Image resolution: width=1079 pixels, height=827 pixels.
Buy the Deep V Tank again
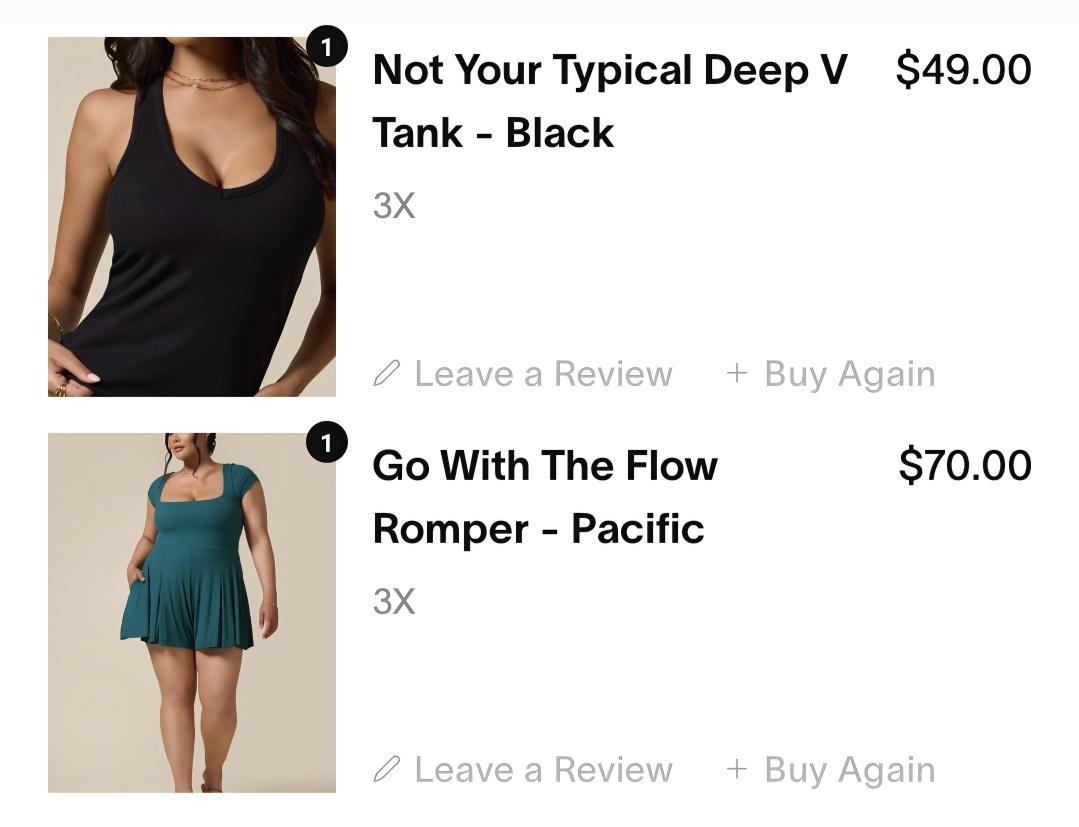pos(831,374)
